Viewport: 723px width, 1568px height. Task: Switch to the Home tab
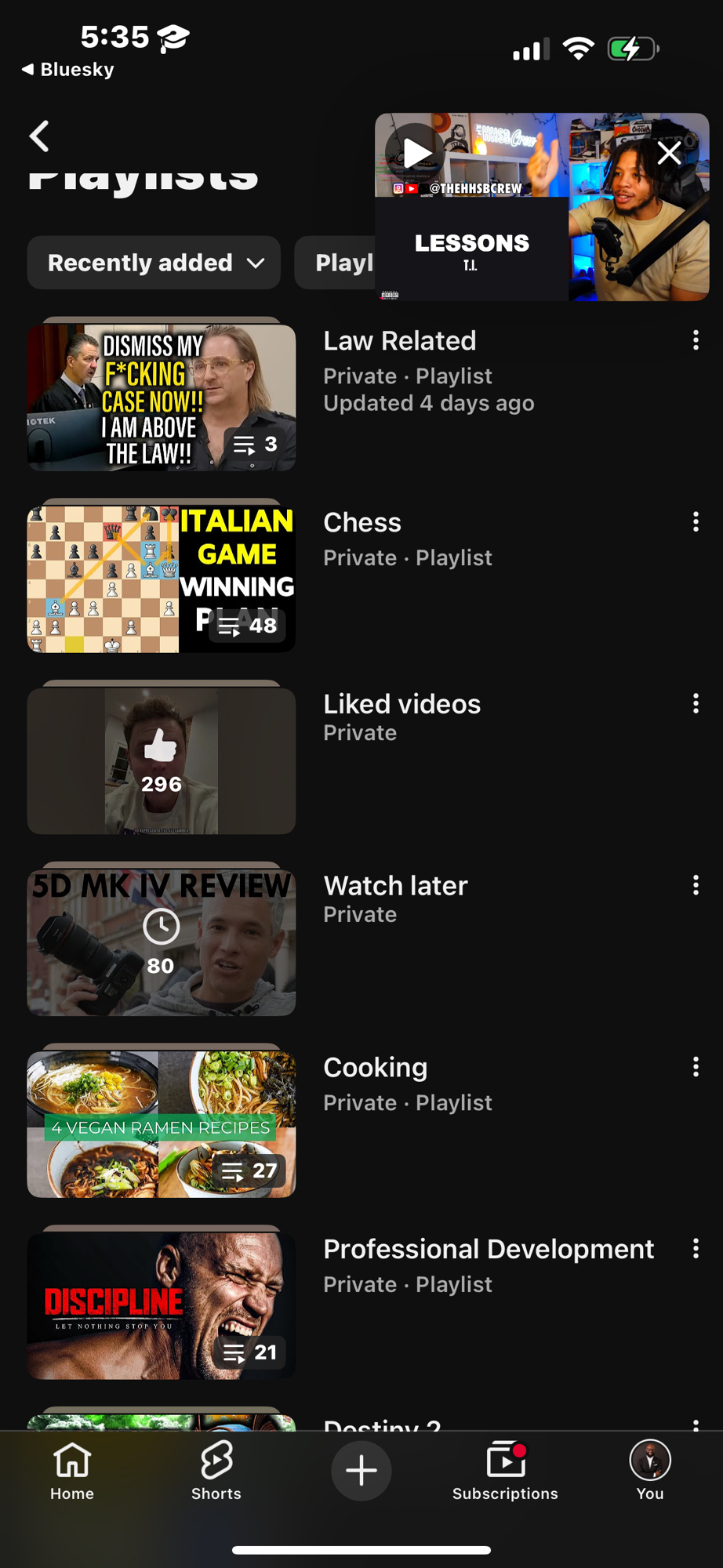pos(72,1472)
